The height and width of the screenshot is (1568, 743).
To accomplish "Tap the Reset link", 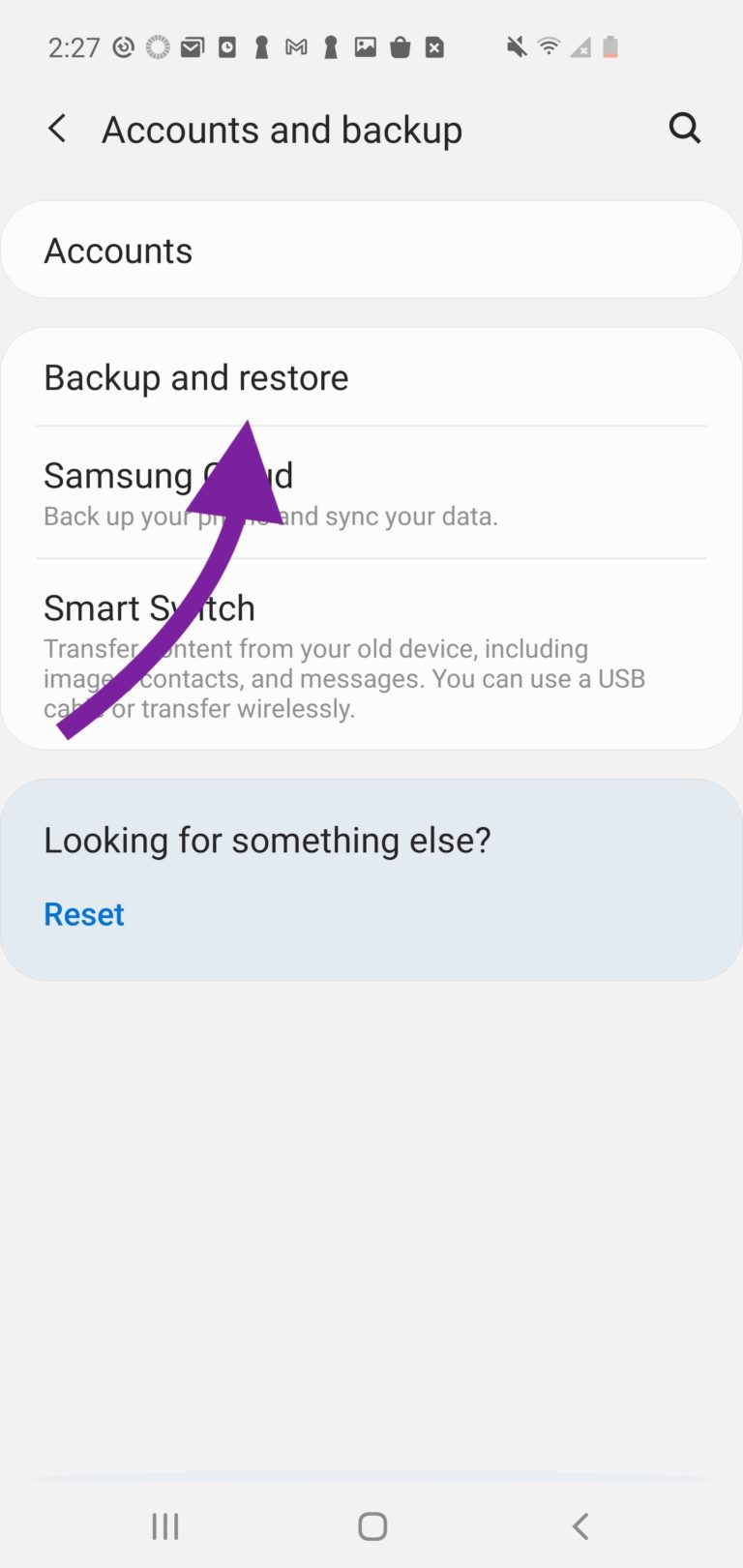I will [83, 913].
